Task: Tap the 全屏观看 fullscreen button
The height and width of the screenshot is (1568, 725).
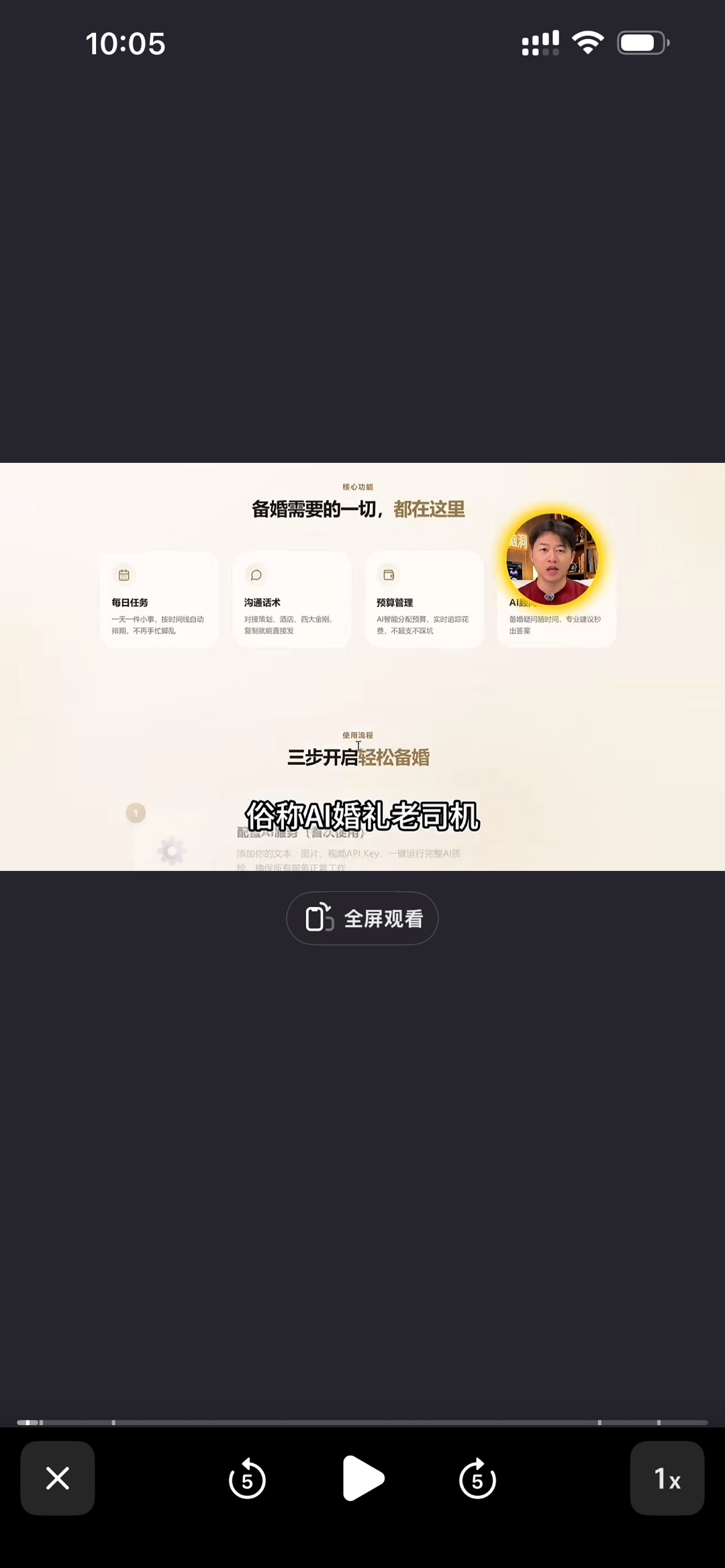Action: (x=362, y=918)
